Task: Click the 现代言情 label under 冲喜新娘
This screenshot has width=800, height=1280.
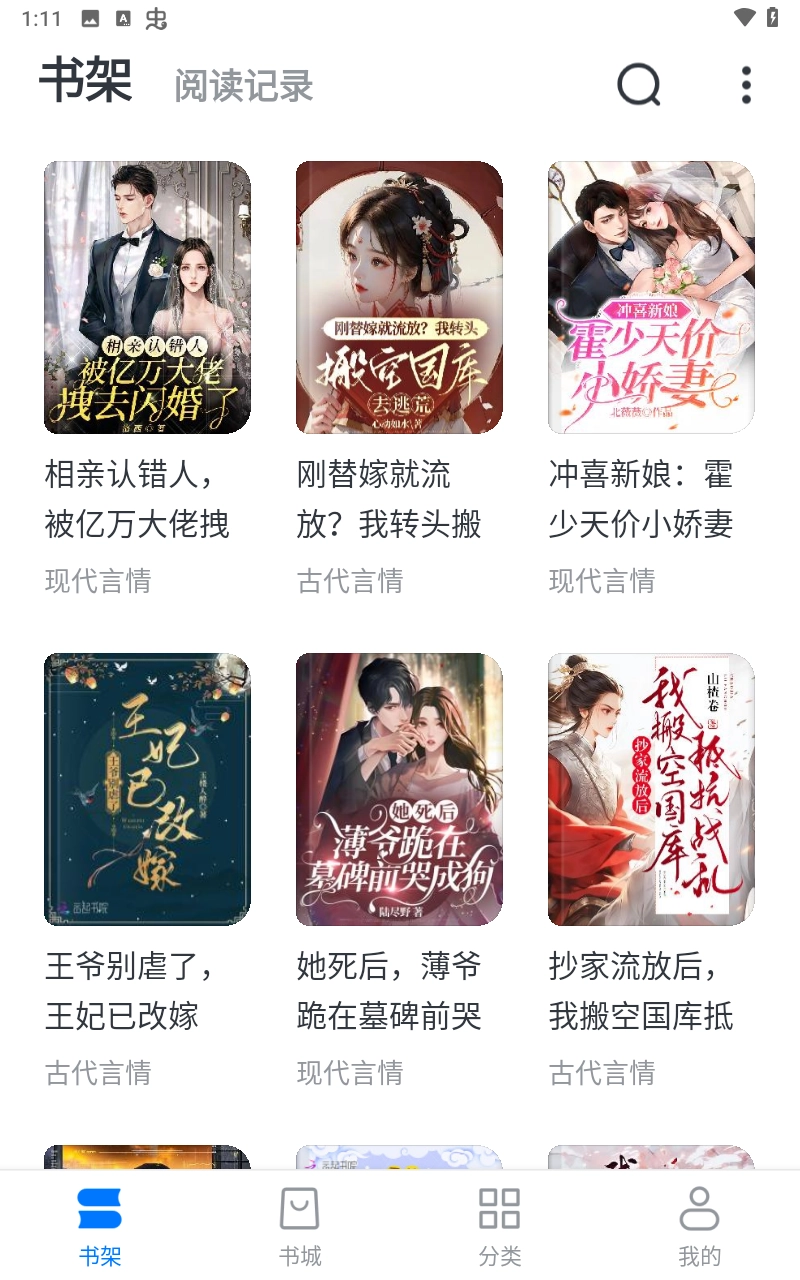Action: click(600, 581)
